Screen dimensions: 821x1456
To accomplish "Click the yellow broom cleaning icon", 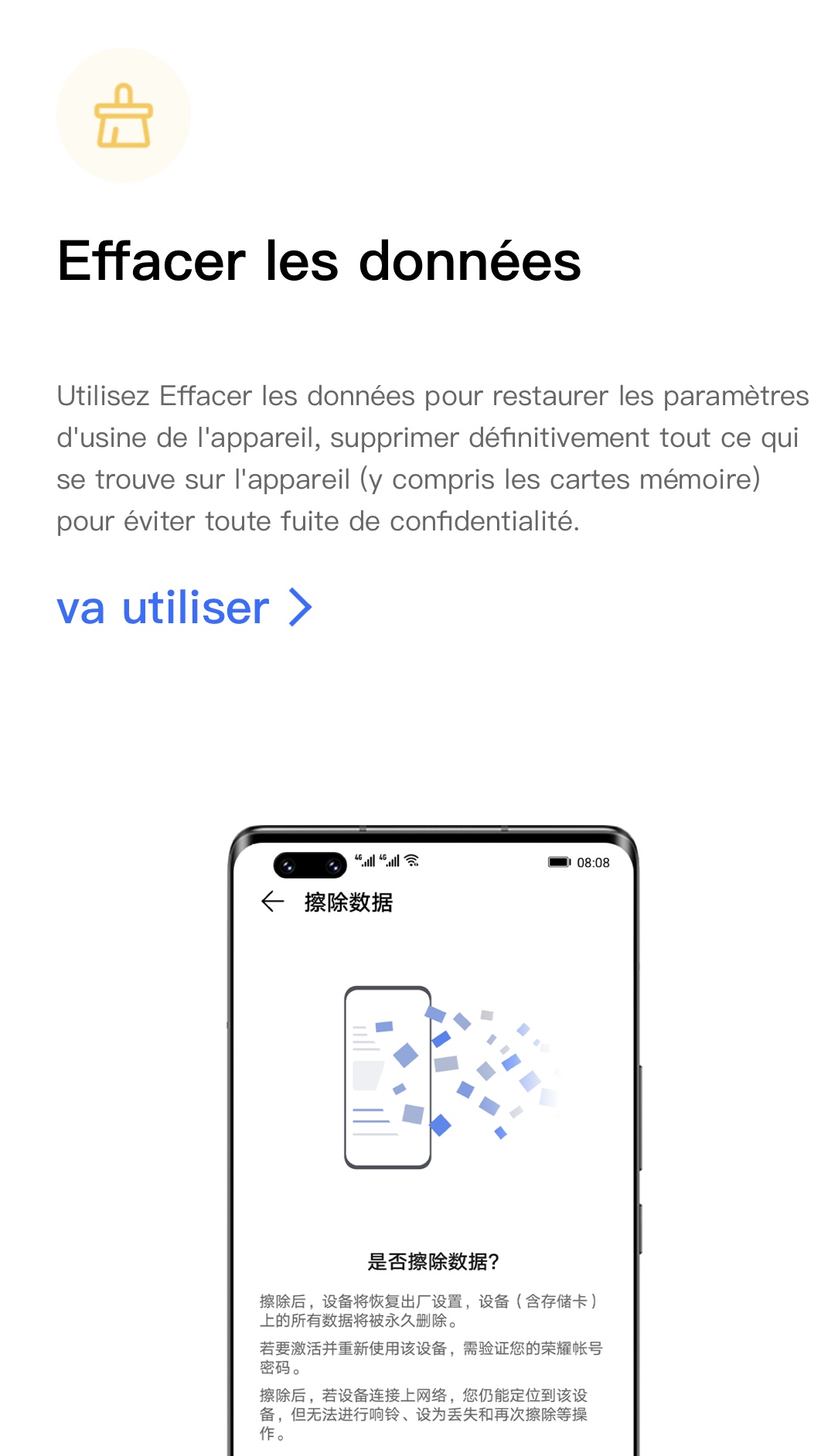I will coord(124,113).
